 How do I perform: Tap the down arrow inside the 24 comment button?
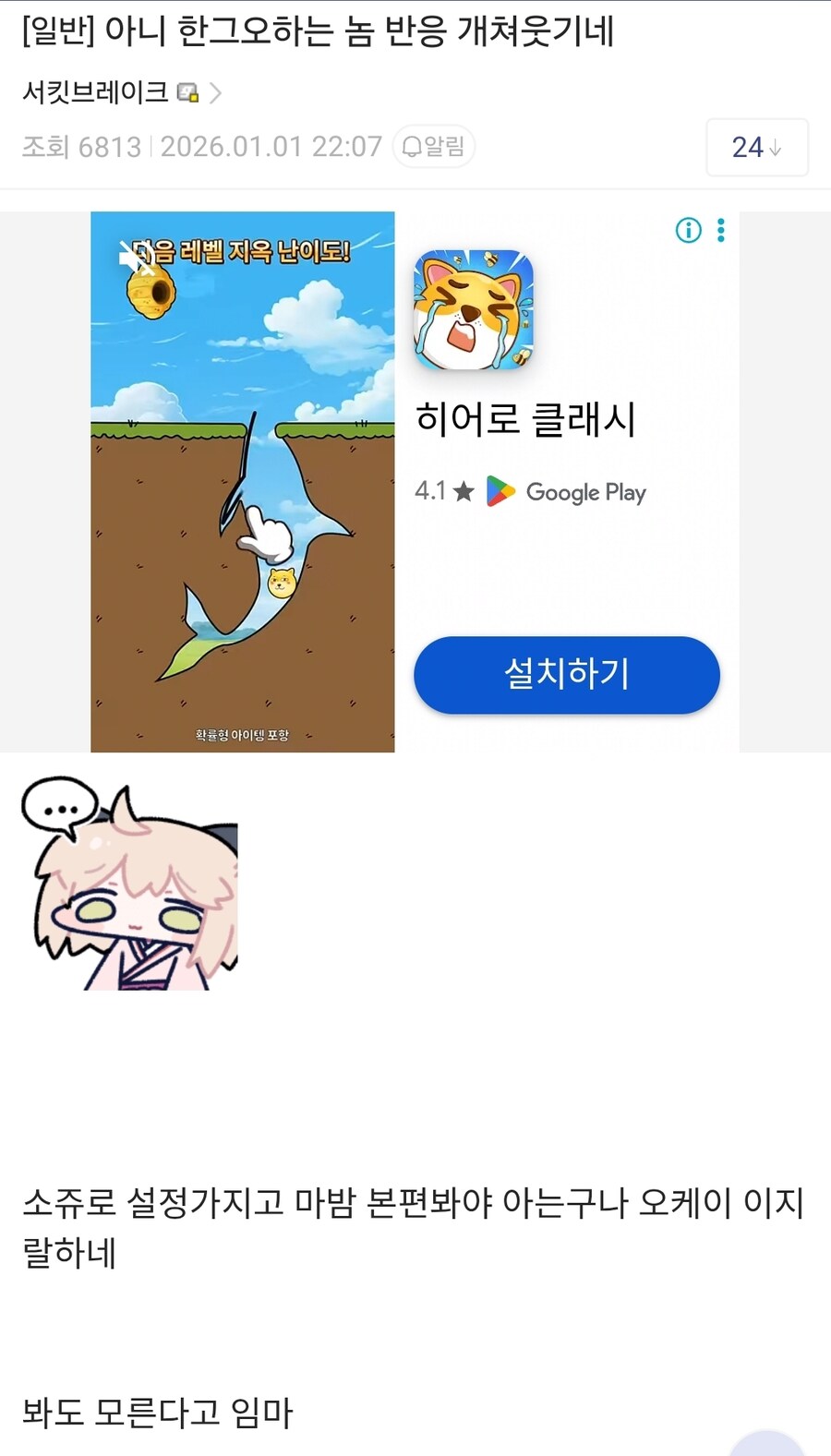(776, 148)
